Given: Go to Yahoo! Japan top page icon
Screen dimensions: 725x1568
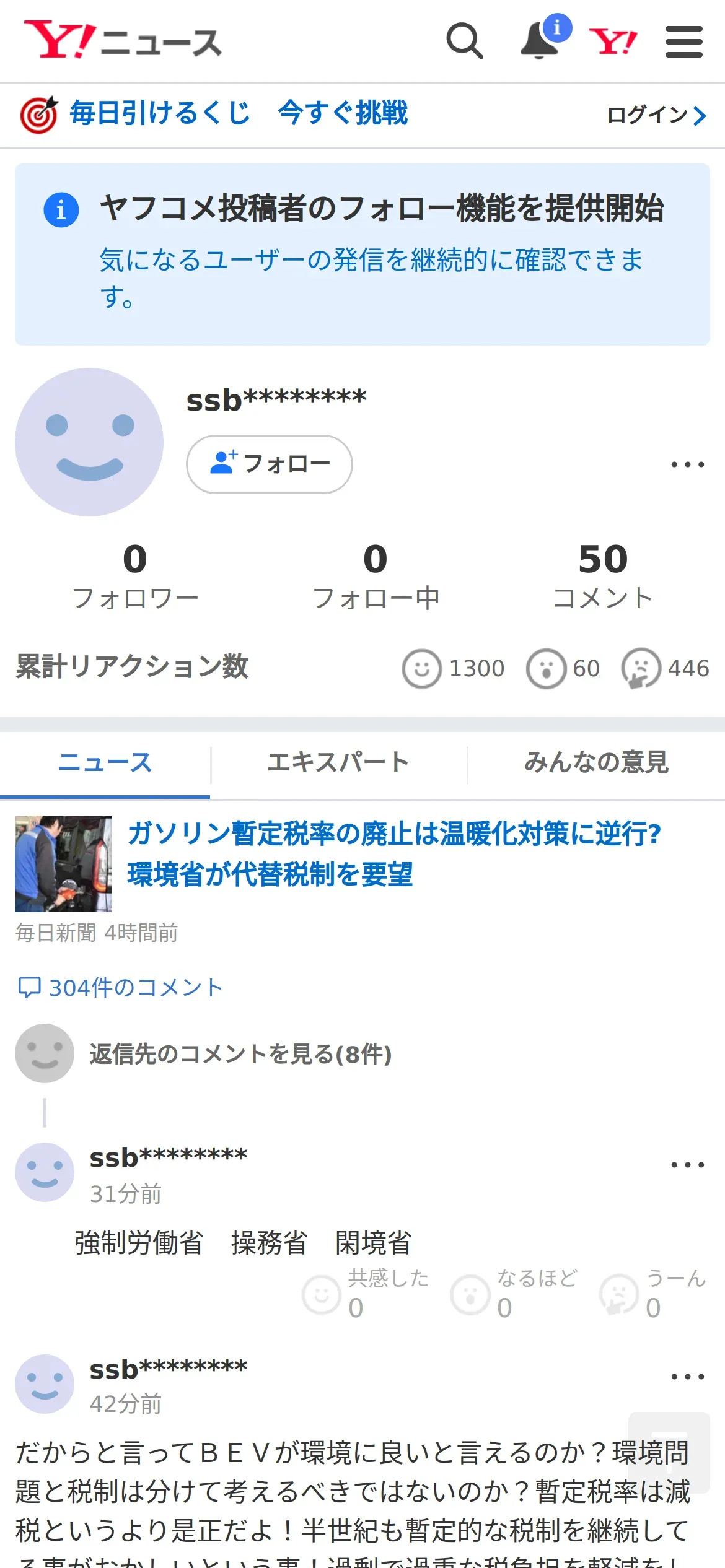Looking at the screenshot, I should point(612,42).
